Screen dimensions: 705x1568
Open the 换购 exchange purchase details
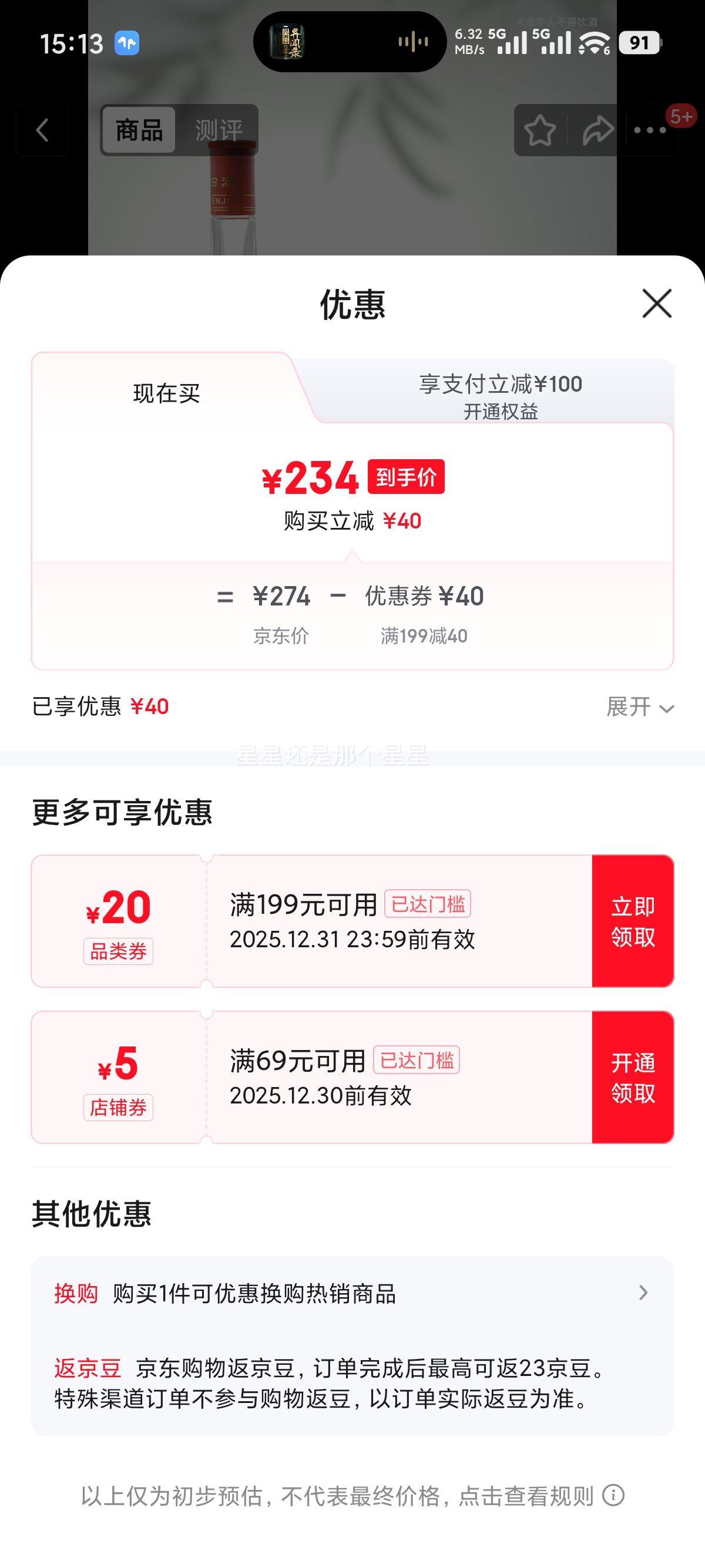[x=352, y=1294]
